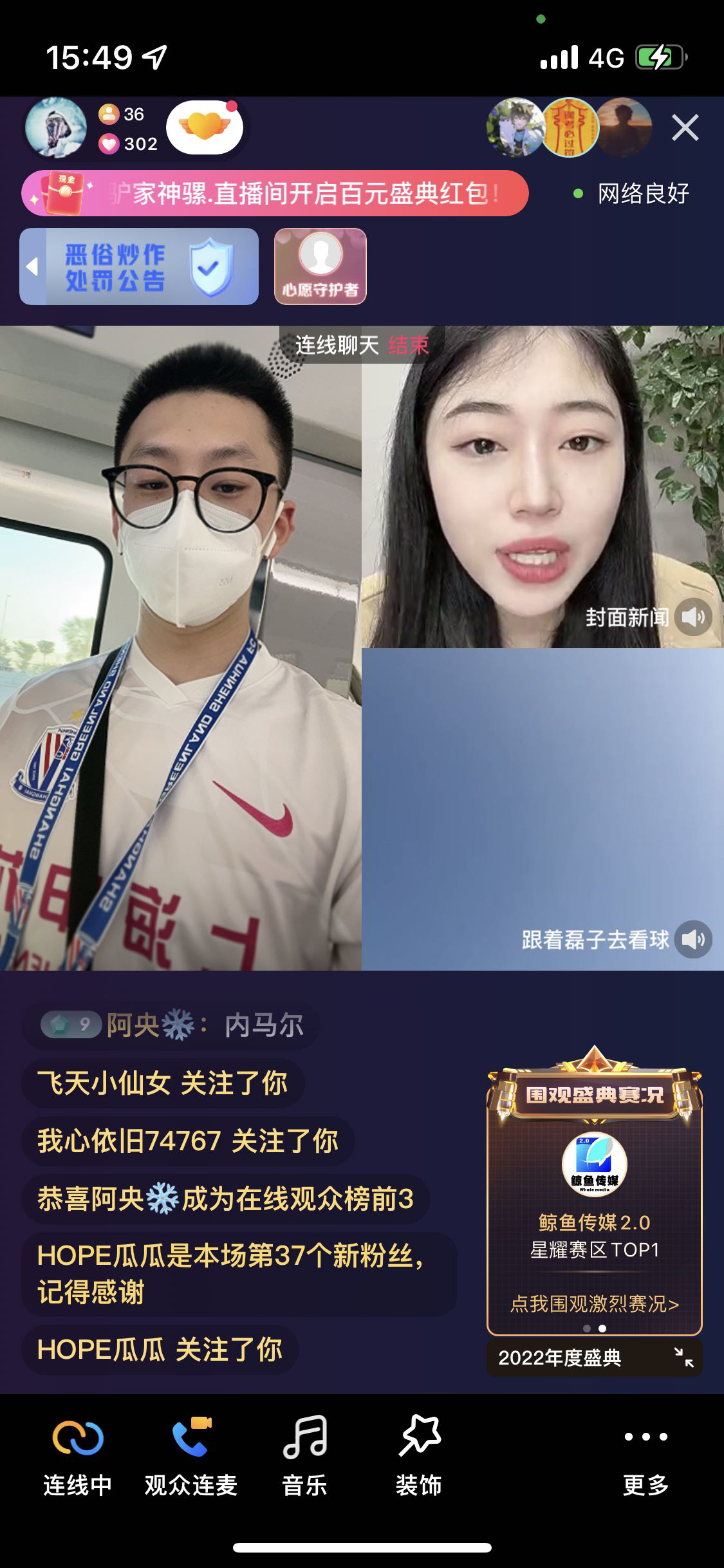Open top viewers avatar list
This screenshot has height=1568, width=724.
click(569, 127)
